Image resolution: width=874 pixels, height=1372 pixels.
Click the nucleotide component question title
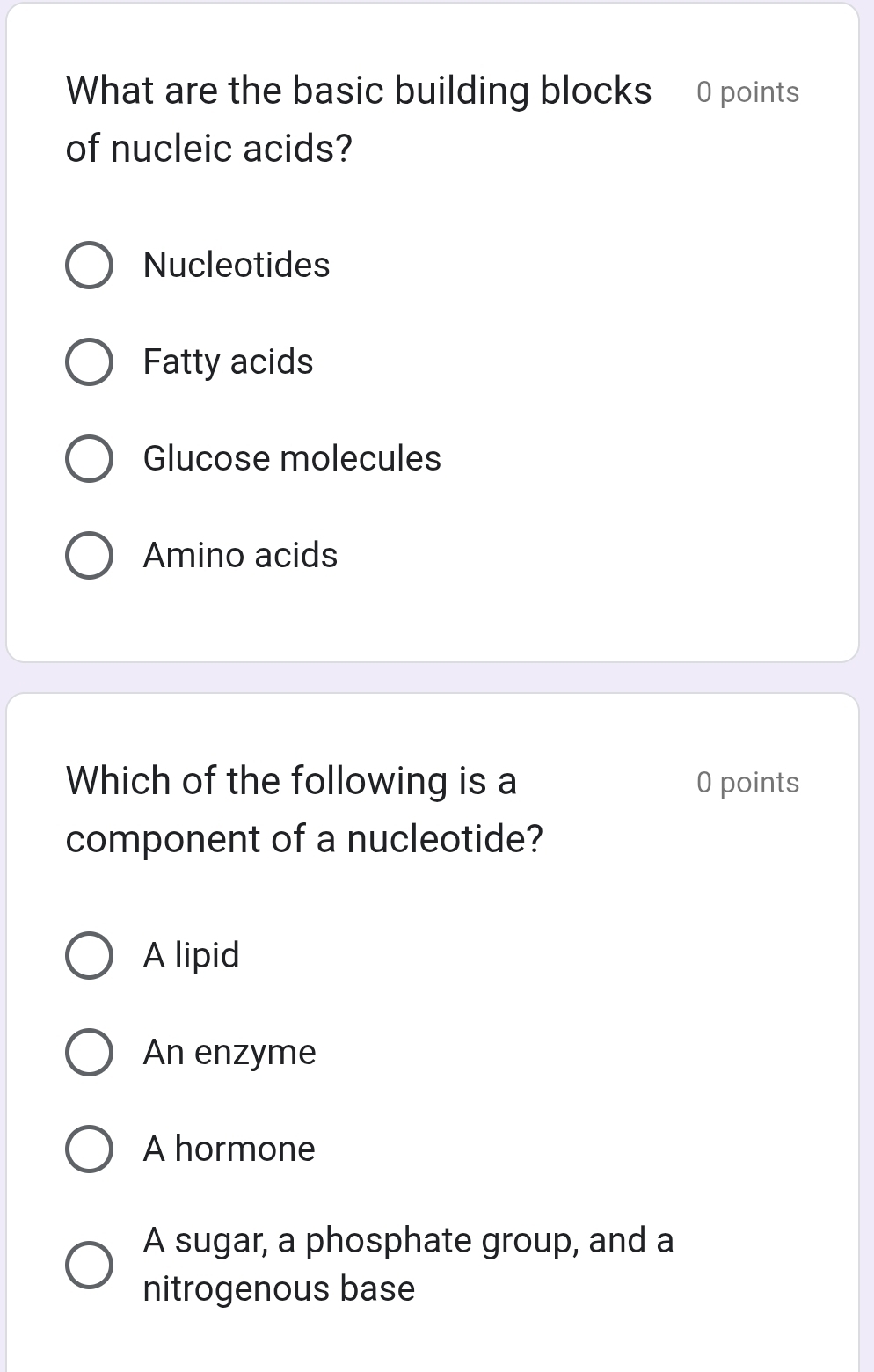click(x=305, y=809)
